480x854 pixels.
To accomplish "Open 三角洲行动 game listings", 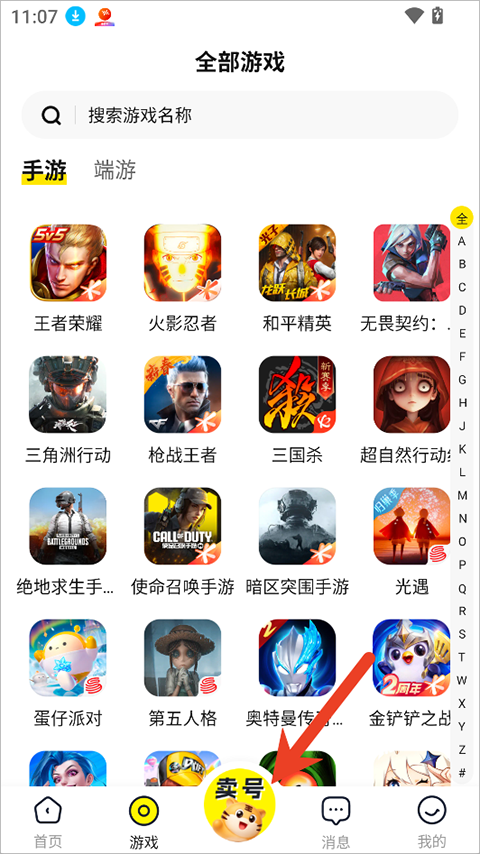I will pyautogui.click(x=68, y=410).
